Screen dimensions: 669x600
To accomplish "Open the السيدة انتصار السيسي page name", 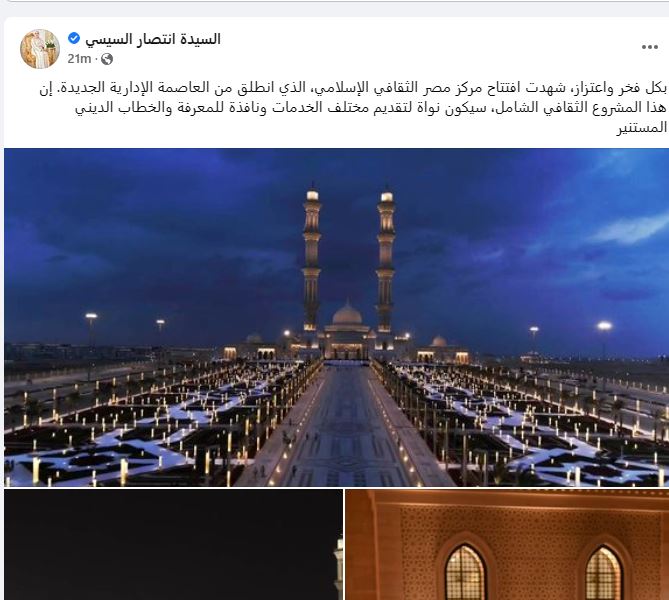I will coord(152,39).
